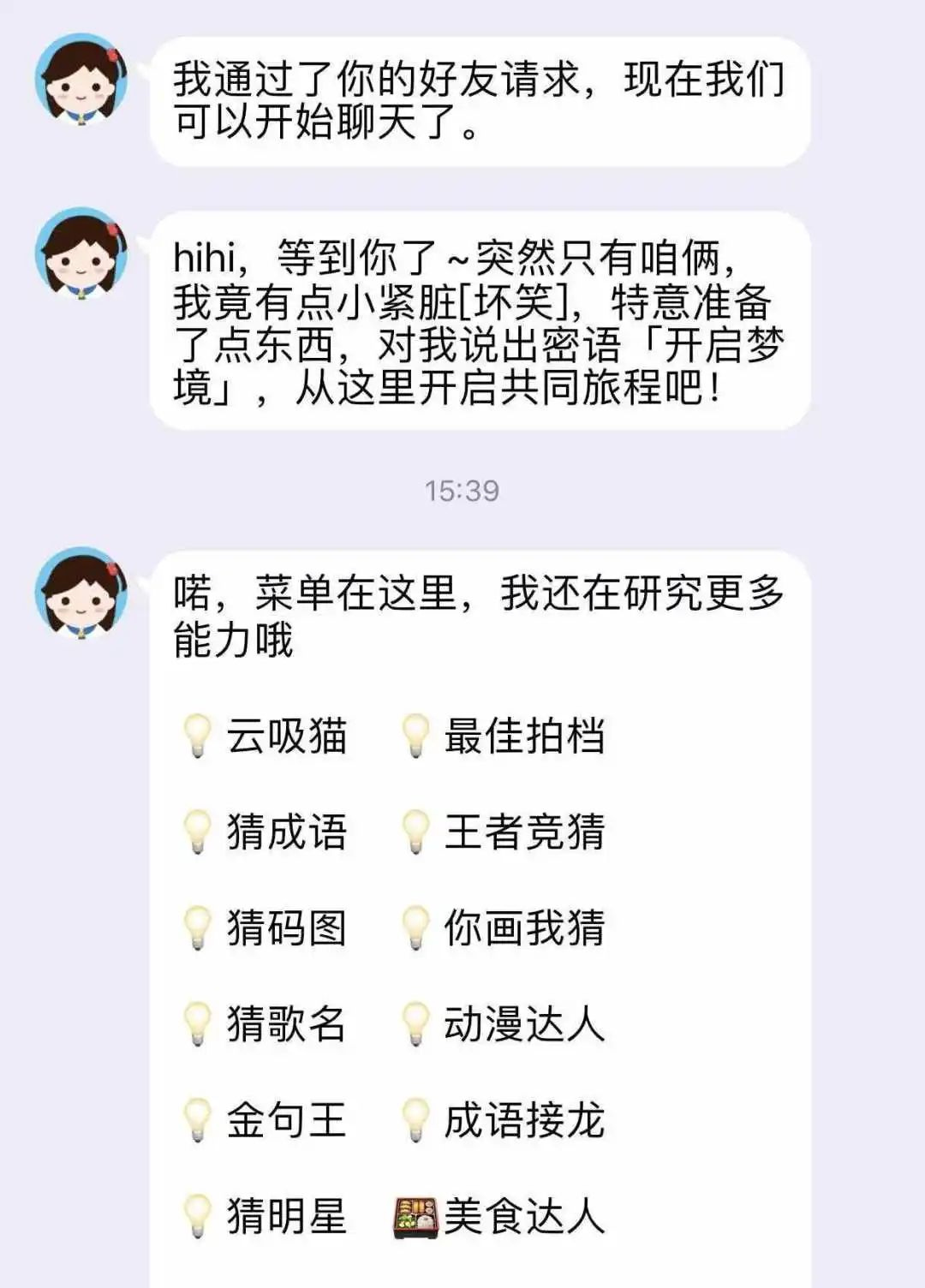Open the 猜成语 game option

click(x=287, y=832)
